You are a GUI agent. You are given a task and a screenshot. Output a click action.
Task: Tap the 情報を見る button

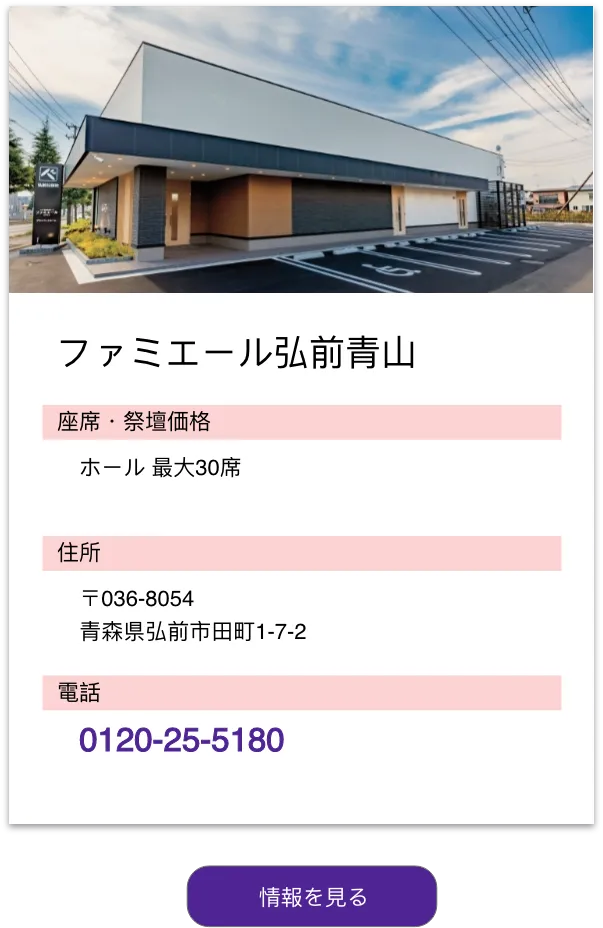pos(312,896)
